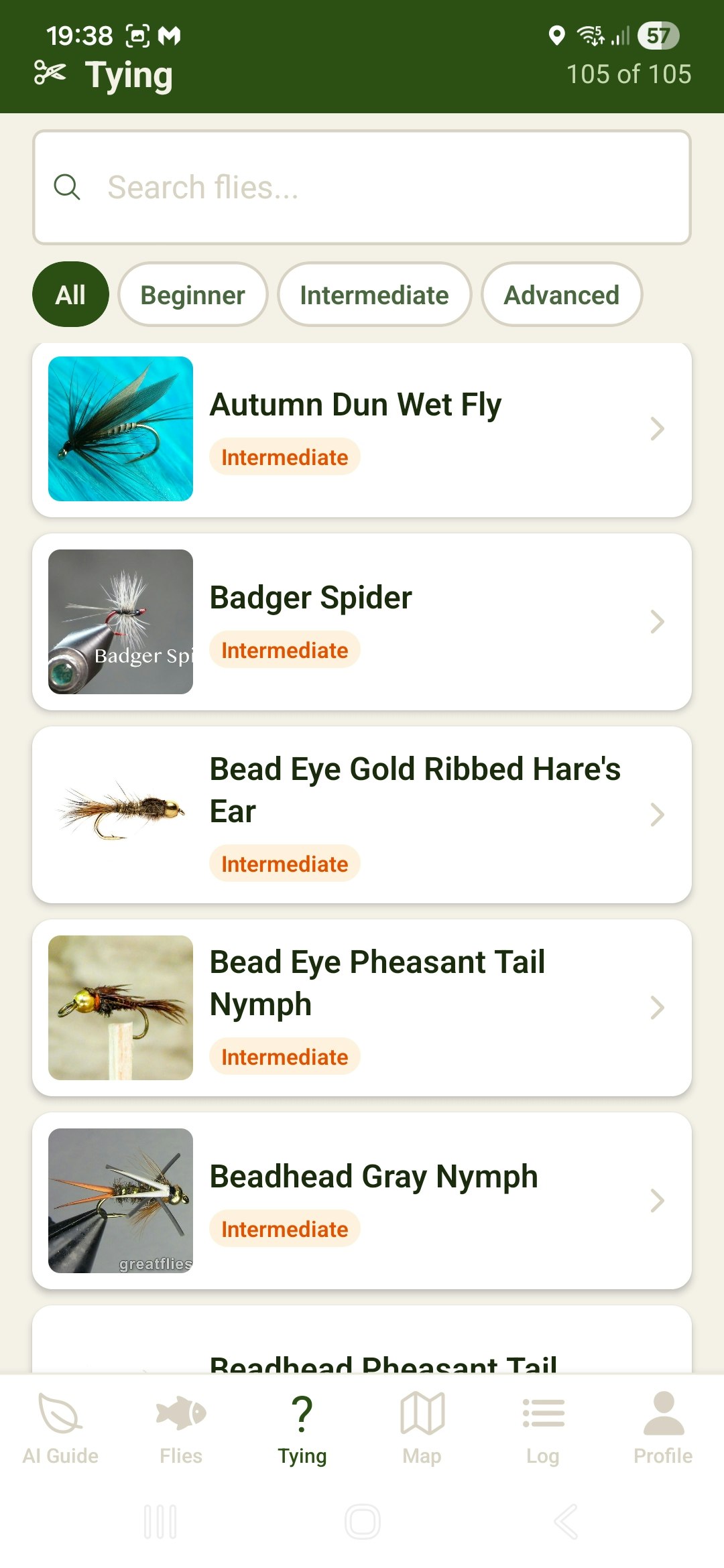724x1568 pixels.
Task: Tap the Search flies input field
Action: (362, 187)
